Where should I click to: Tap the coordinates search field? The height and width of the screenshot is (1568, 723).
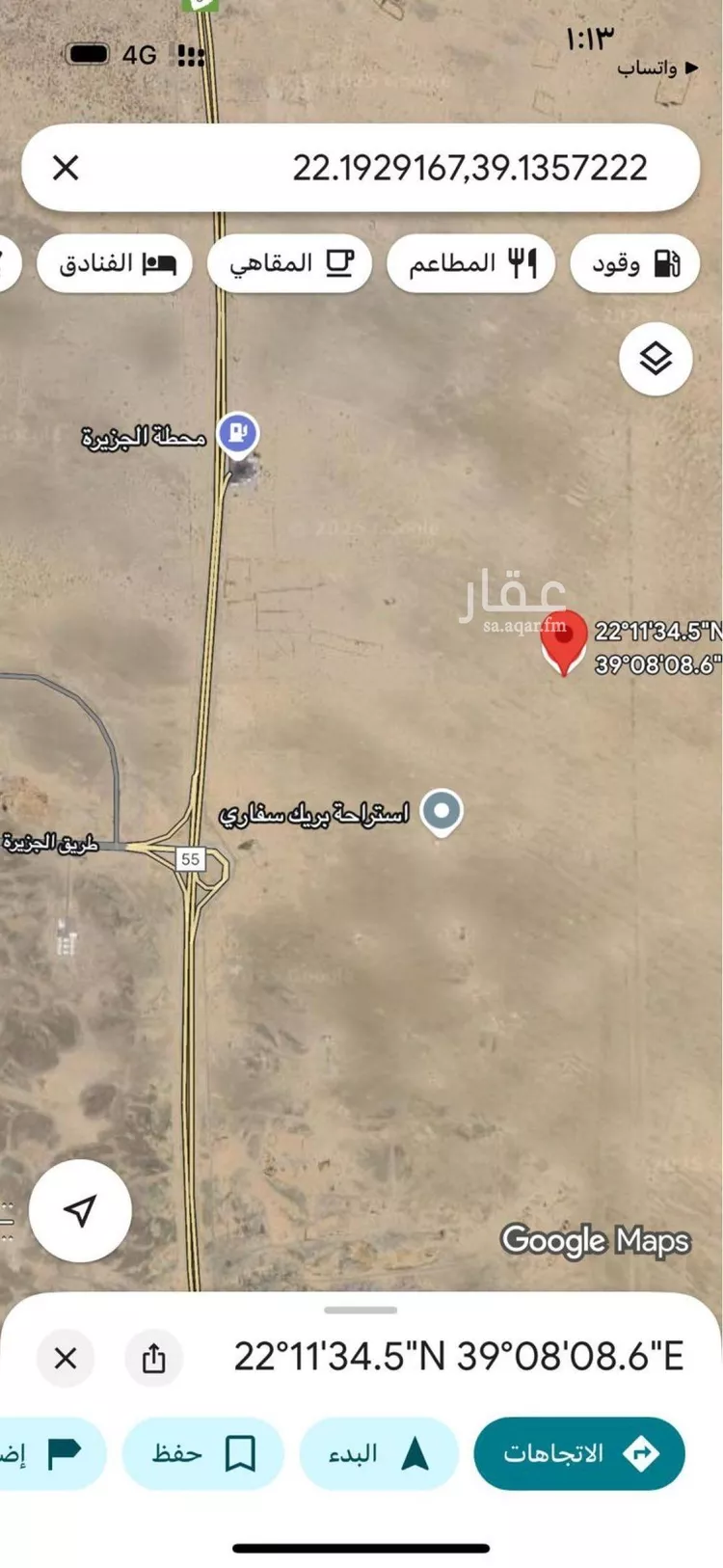[x=434, y=168]
